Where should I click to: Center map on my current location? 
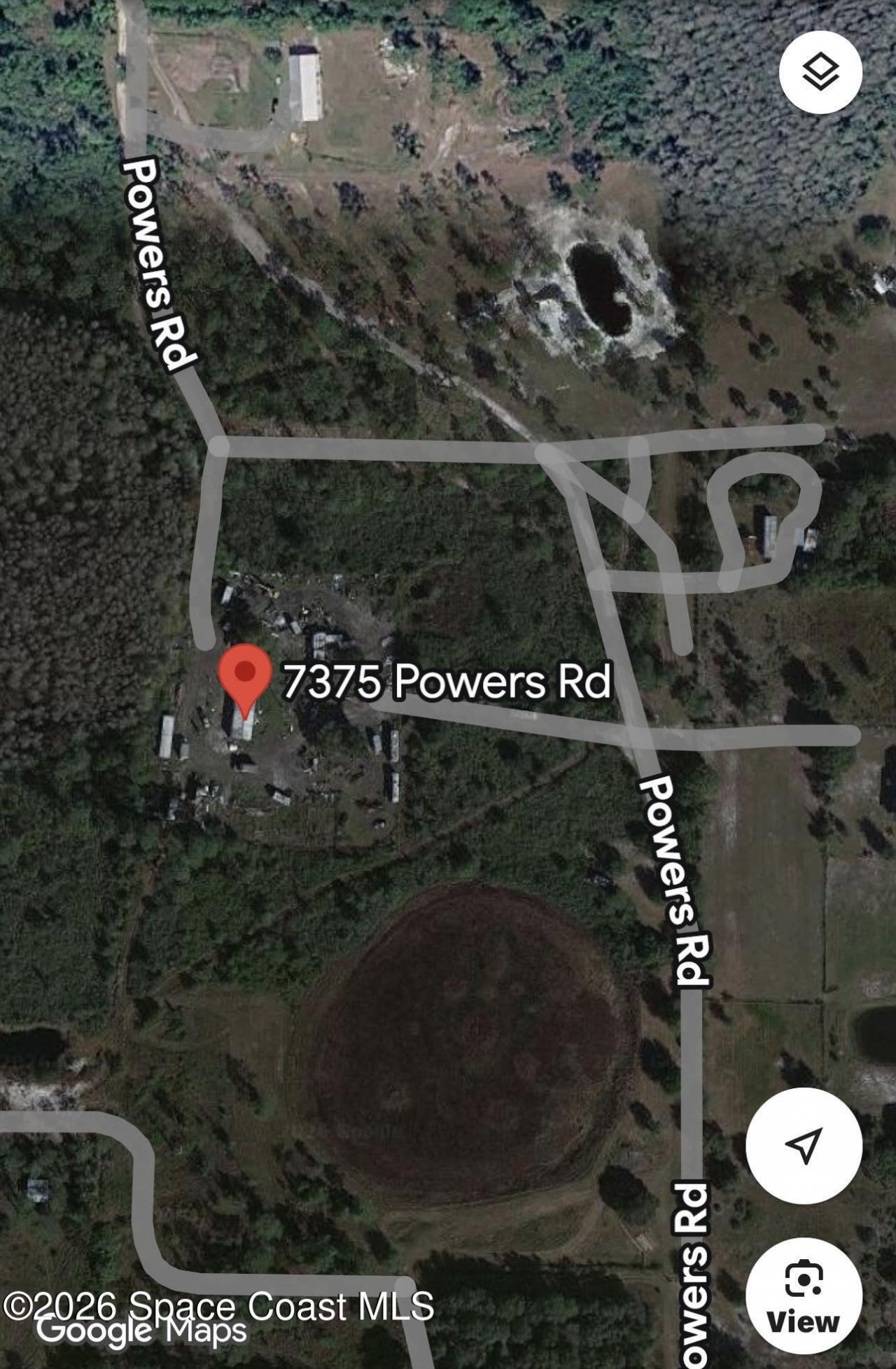click(803, 1145)
